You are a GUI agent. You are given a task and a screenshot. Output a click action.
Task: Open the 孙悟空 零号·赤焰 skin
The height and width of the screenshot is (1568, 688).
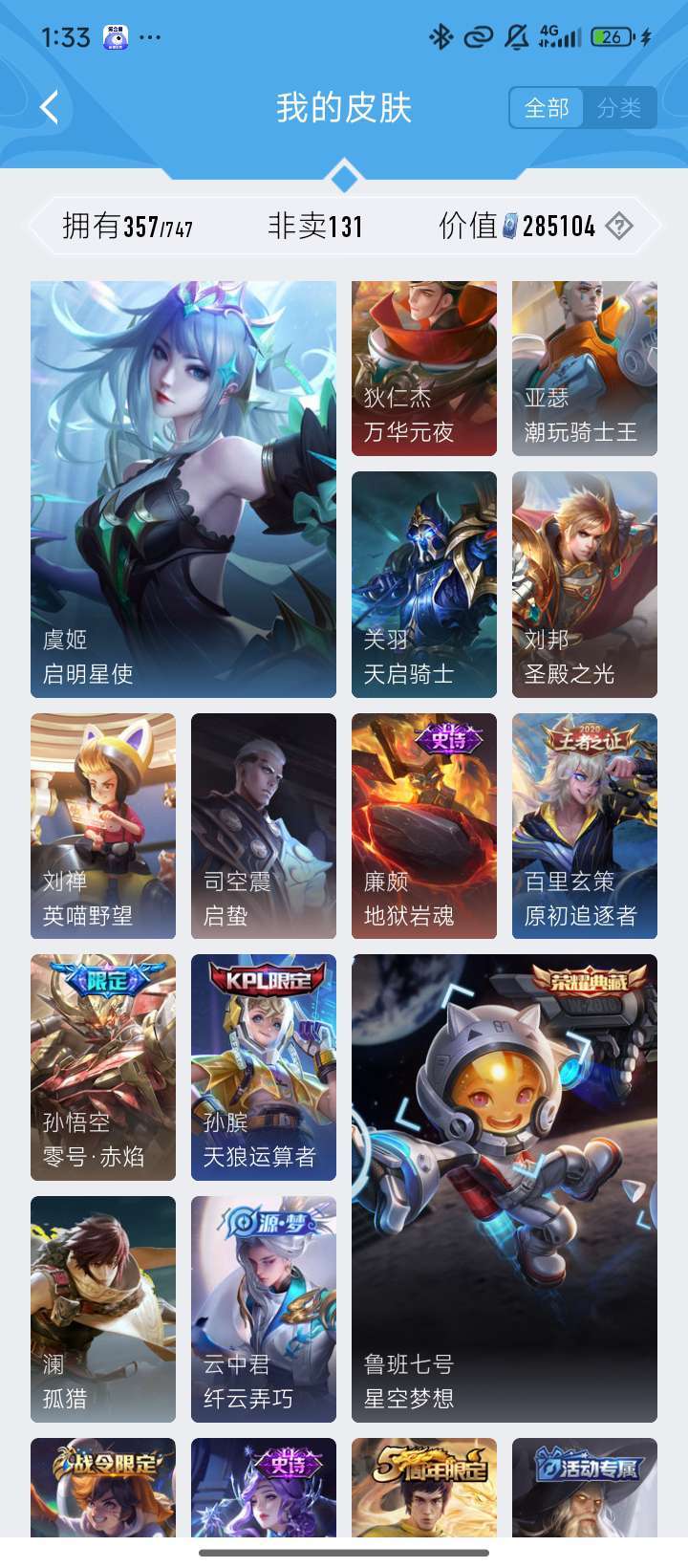[x=103, y=1067]
